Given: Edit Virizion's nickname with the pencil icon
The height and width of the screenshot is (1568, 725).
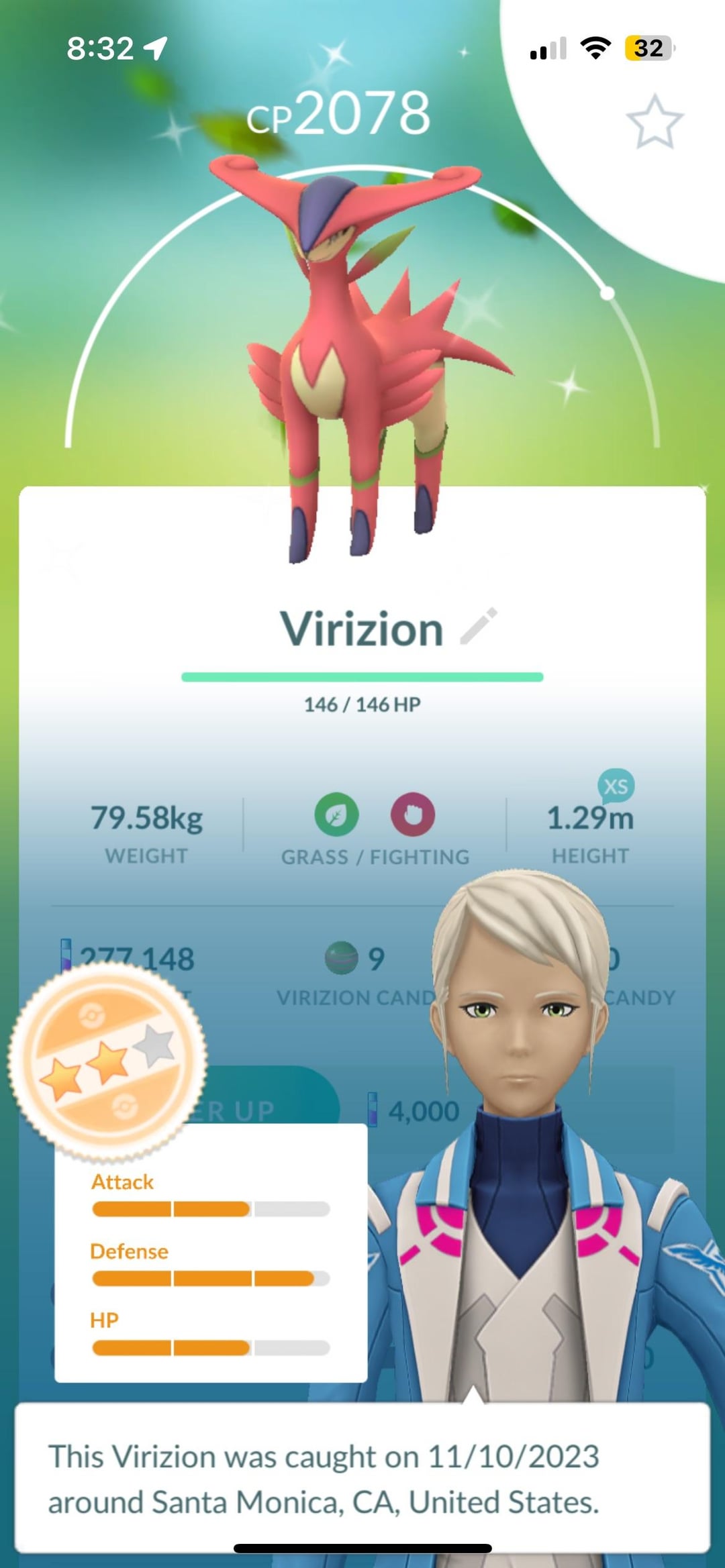Looking at the screenshot, I should [x=479, y=627].
